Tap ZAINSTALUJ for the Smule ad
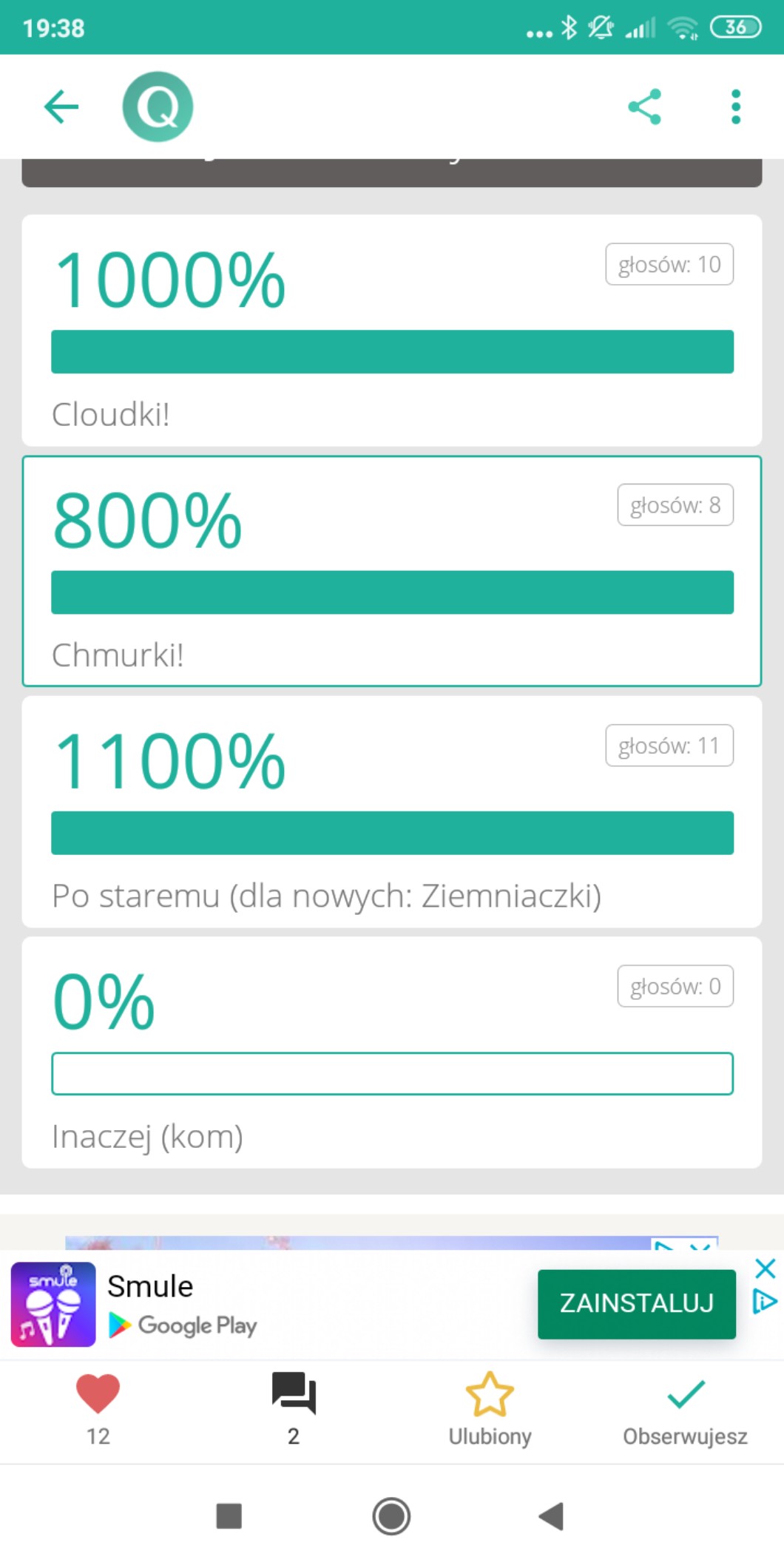 tap(636, 1303)
